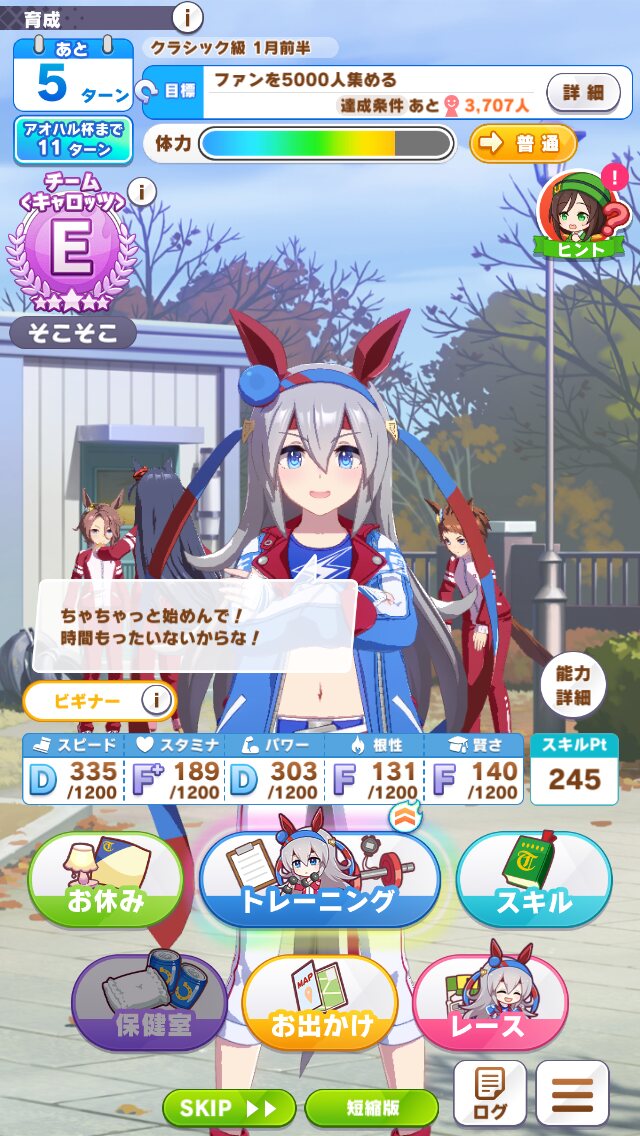Toggle the 短縮版 shortened mode button
The height and width of the screenshot is (1136, 640).
(371, 1107)
